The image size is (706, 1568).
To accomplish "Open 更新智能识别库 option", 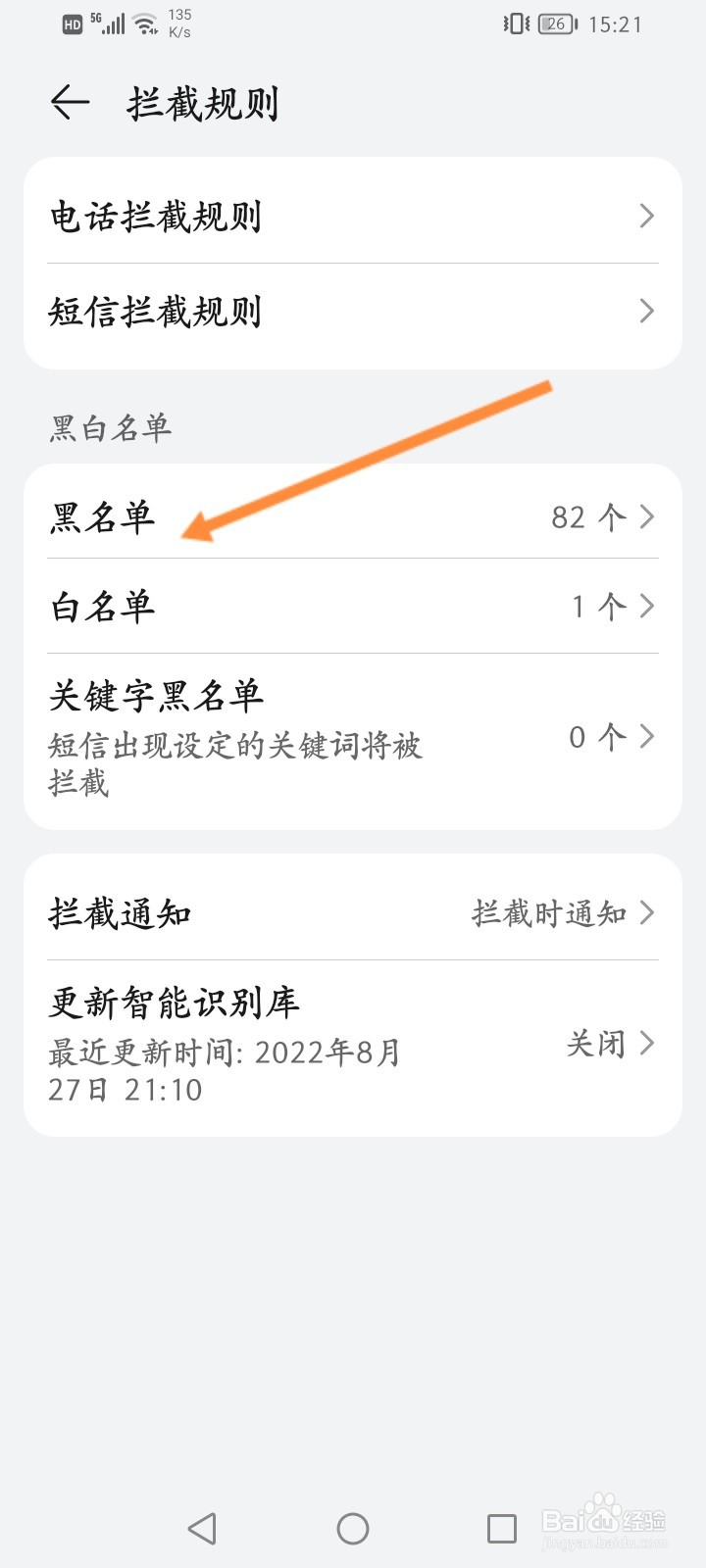I will (x=353, y=1044).
